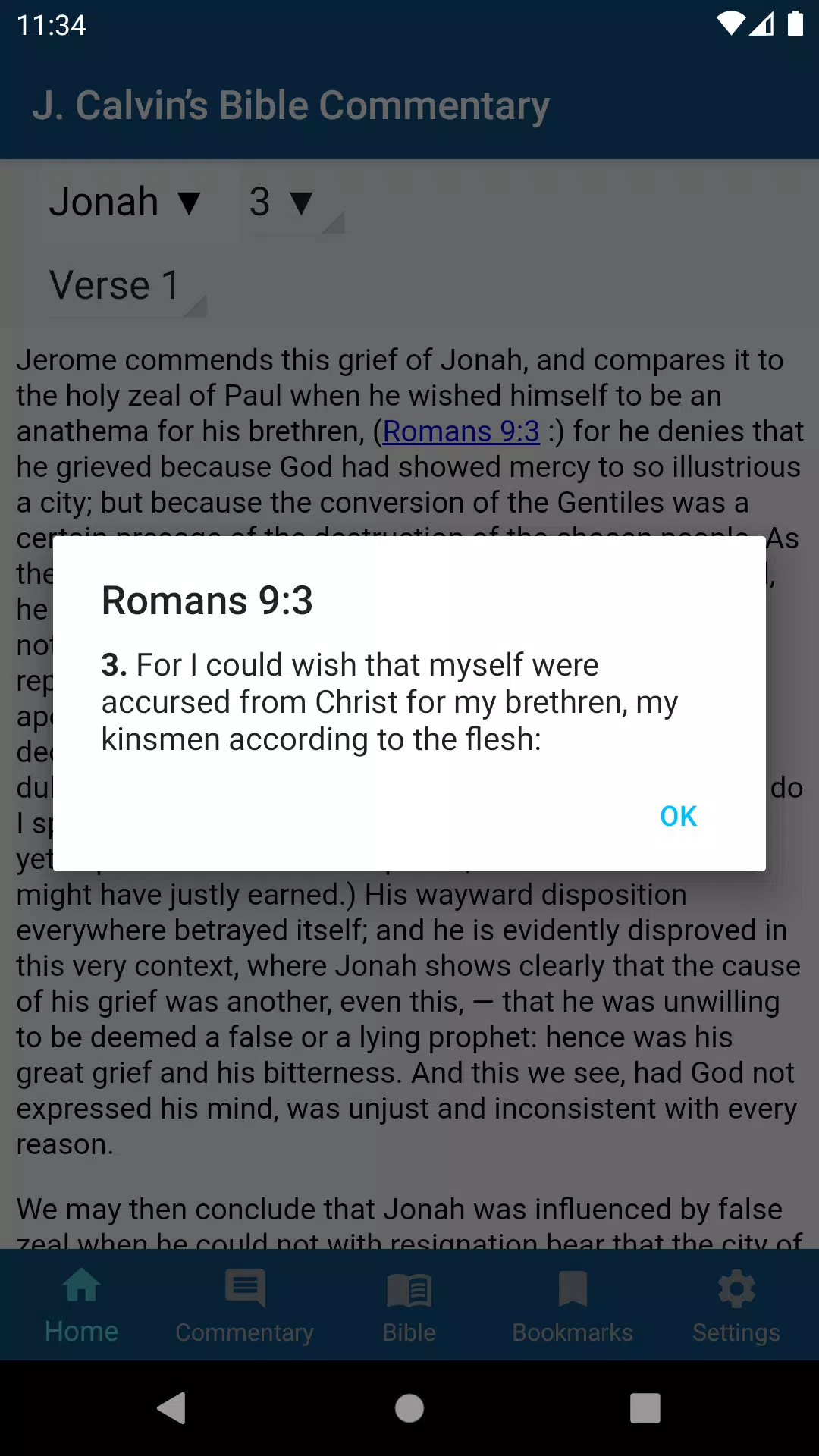Open the Jonah book dropdown
The image size is (819, 1456).
pos(125,202)
